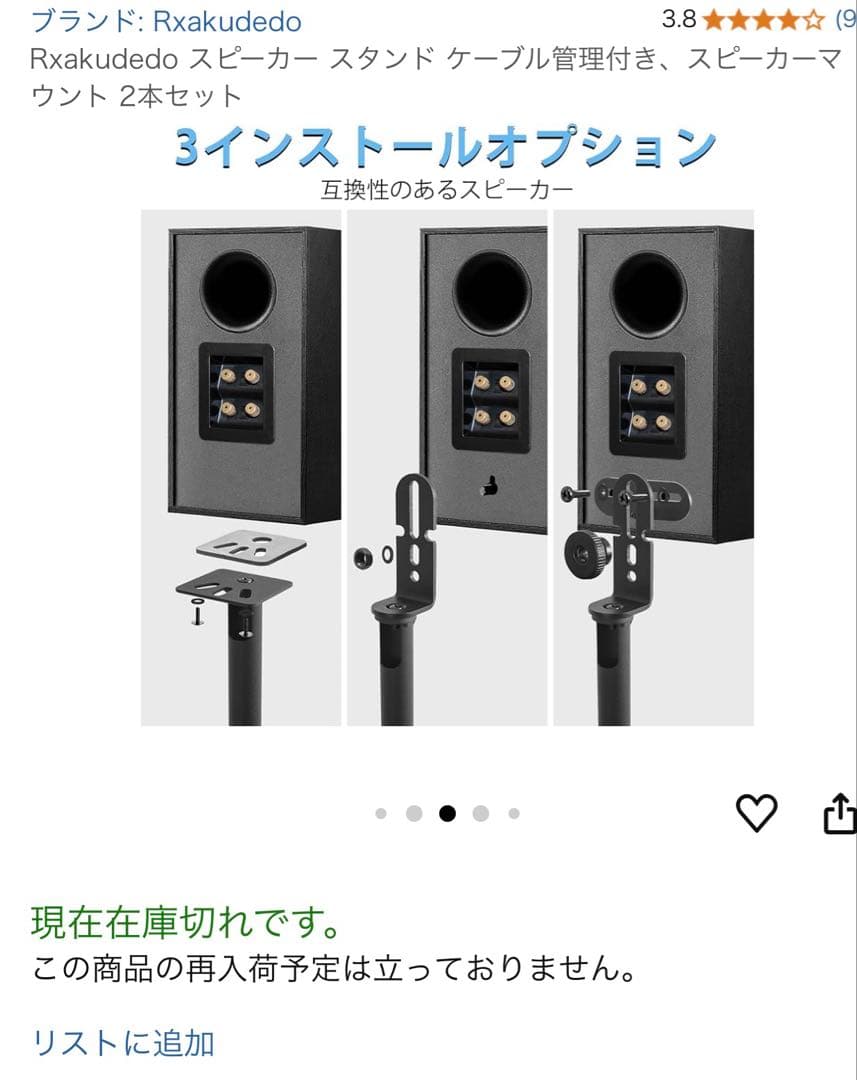Viewport: 857px width, 1080px height.
Task: Select the second carousel indicator dot
Action: (x=414, y=815)
